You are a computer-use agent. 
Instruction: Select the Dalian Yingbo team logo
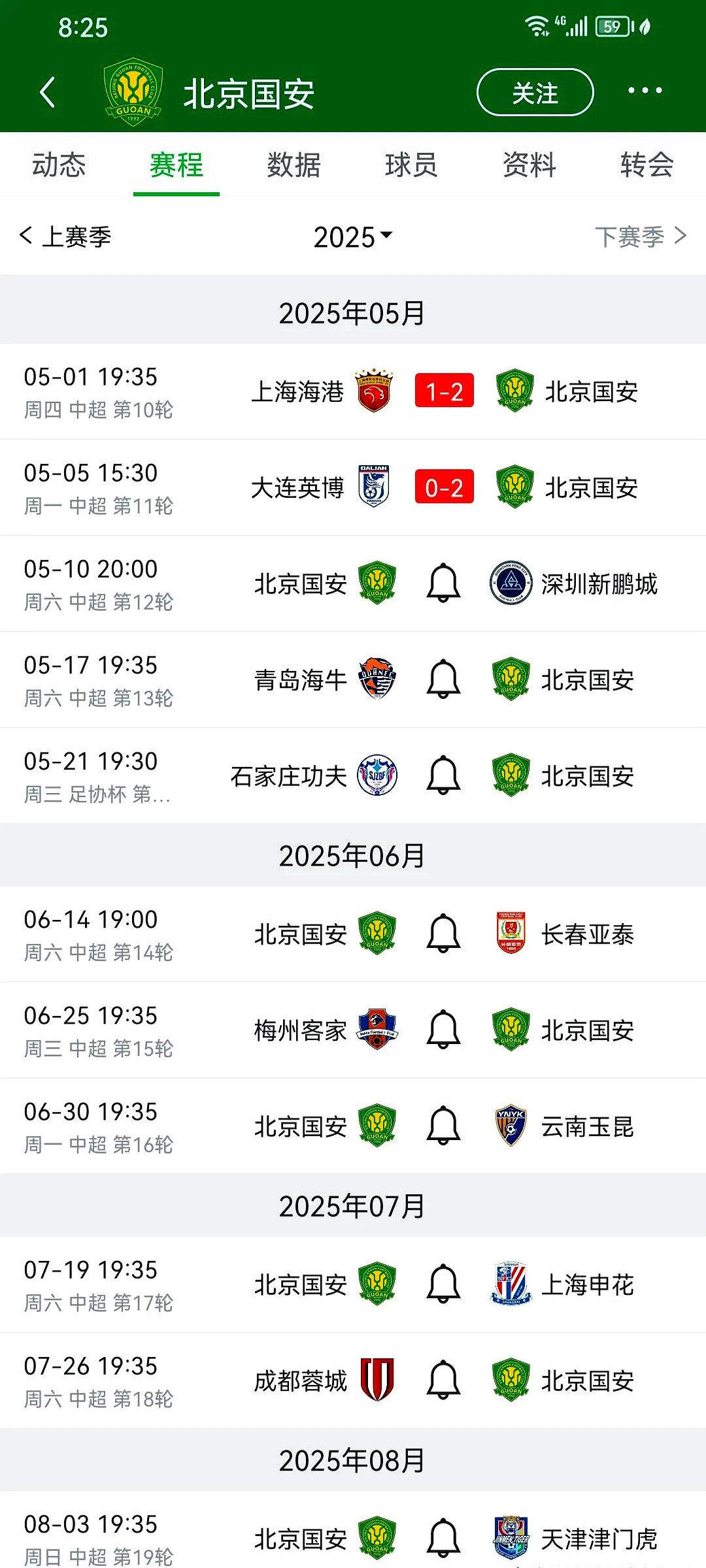click(373, 487)
